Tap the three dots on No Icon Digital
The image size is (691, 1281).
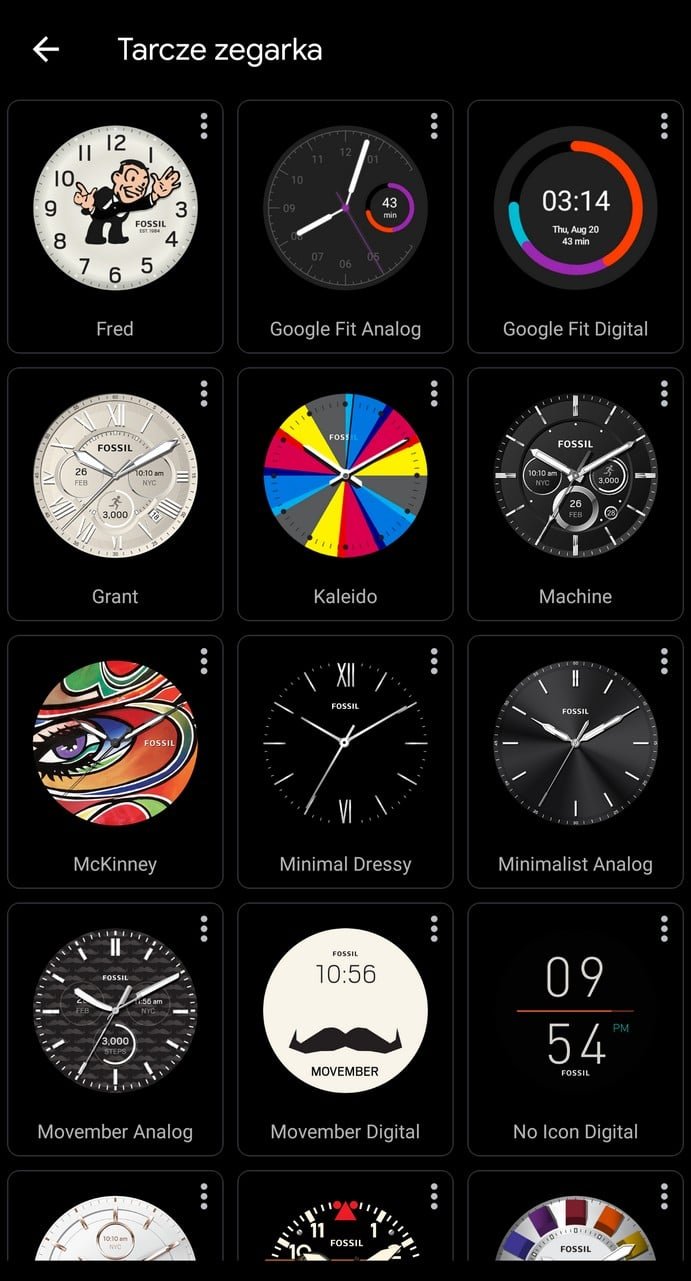pyautogui.click(x=664, y=929)
